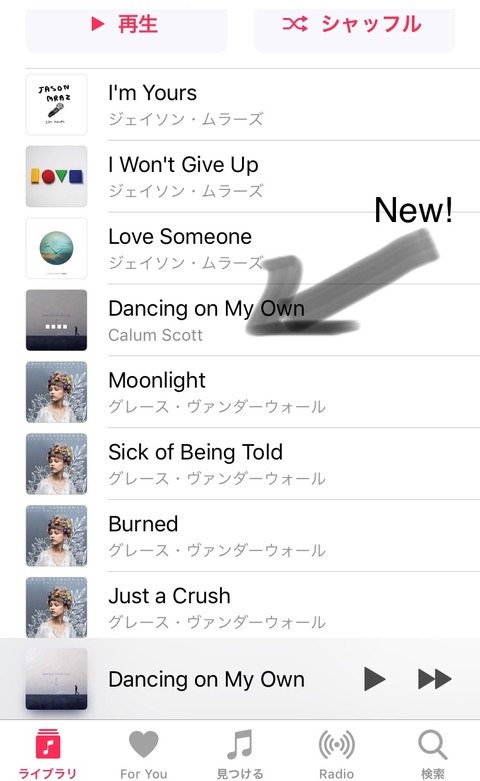Choose the track Sick of Being Told

coord(252,463)
